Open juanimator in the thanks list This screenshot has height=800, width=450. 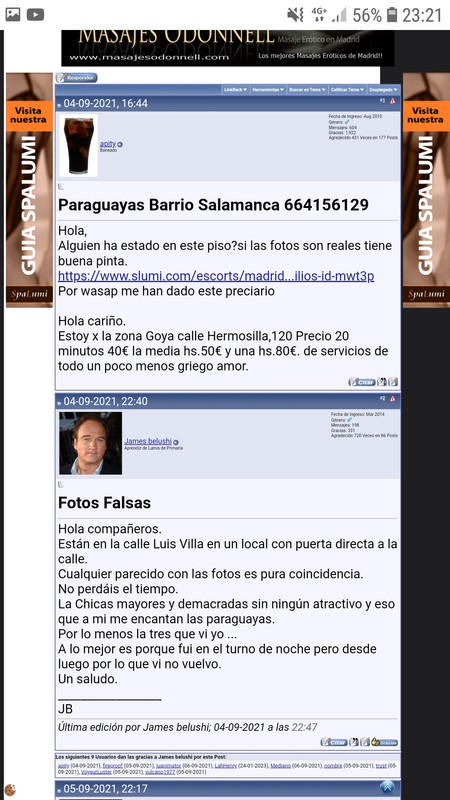168,766
